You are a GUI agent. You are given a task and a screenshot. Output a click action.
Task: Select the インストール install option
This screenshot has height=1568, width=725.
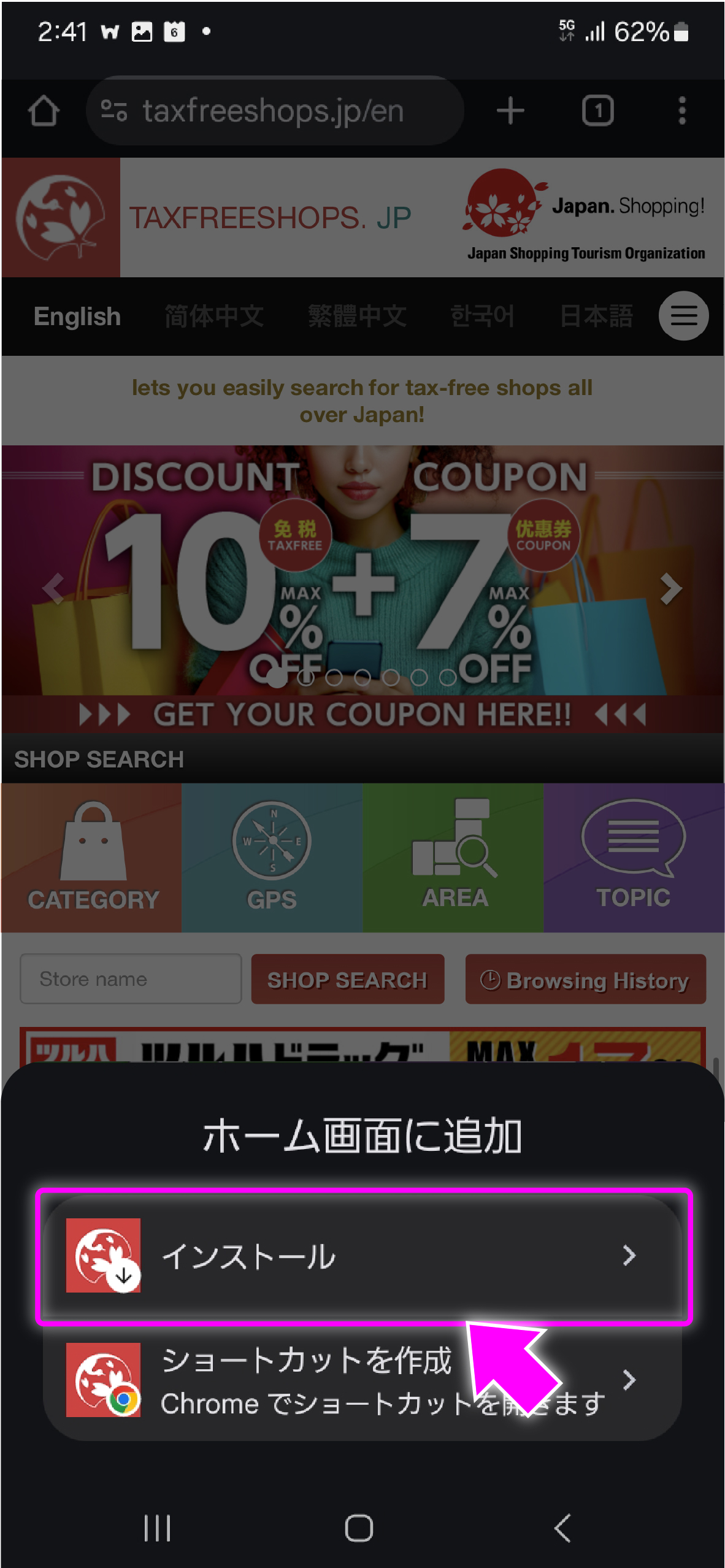click(x=362, y=1255)
